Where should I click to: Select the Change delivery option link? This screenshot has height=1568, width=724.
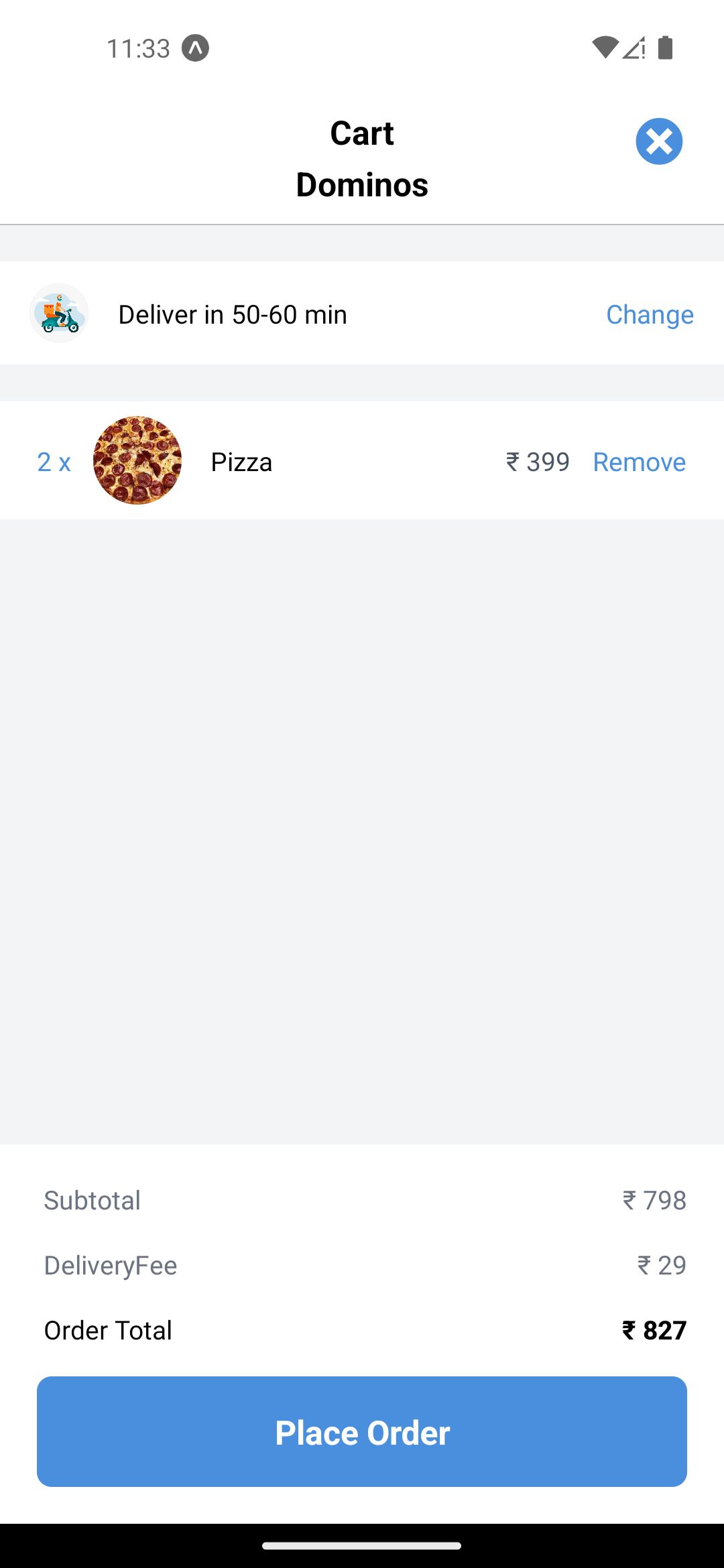pos(650,314)
